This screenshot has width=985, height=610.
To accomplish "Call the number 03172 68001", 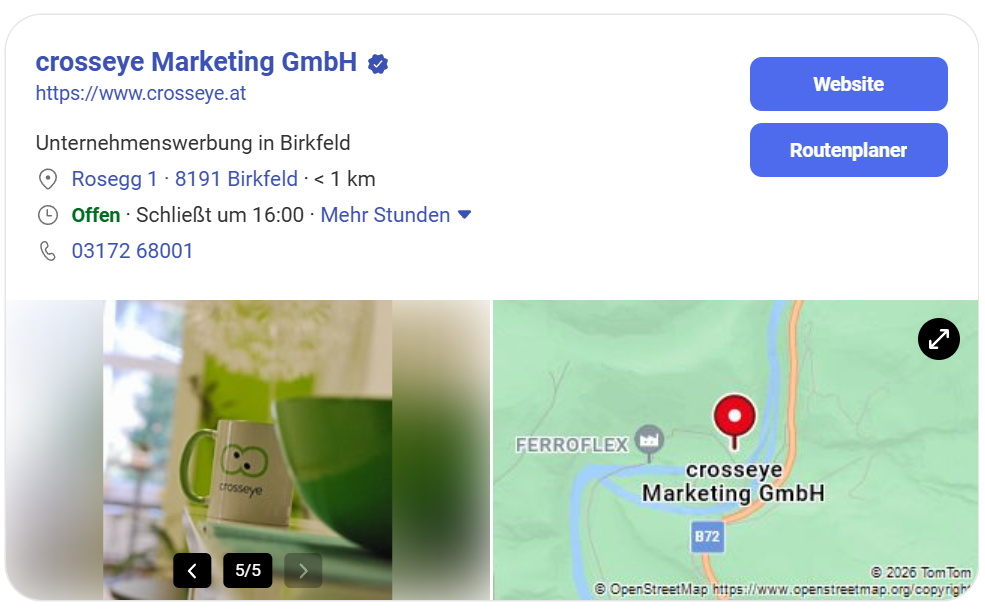I will pos(132,251).
